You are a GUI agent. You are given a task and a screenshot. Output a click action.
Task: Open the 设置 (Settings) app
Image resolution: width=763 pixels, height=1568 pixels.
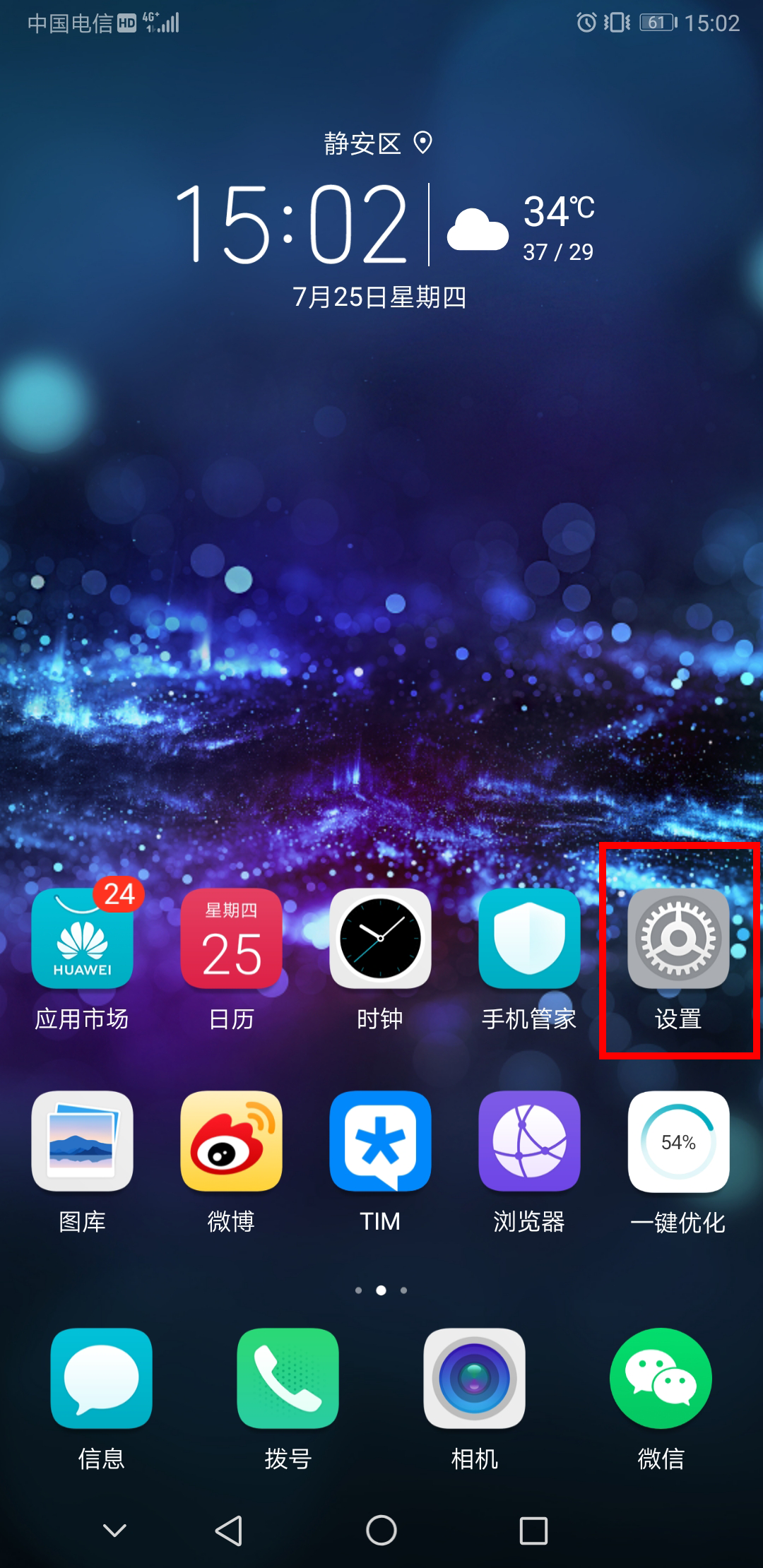click(678, 939)
